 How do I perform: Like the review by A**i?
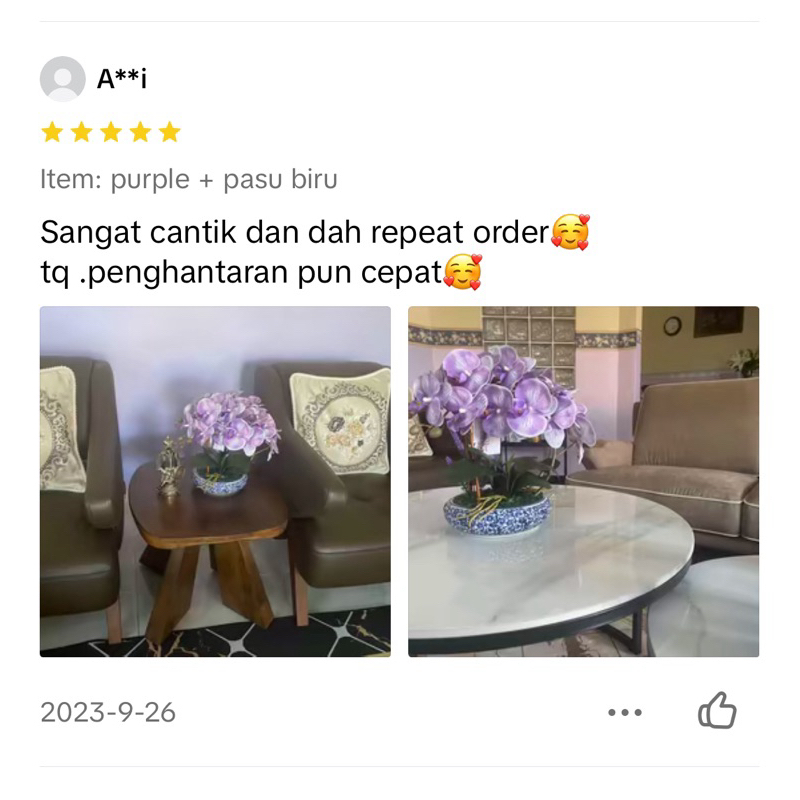click(x=717, y=710)
